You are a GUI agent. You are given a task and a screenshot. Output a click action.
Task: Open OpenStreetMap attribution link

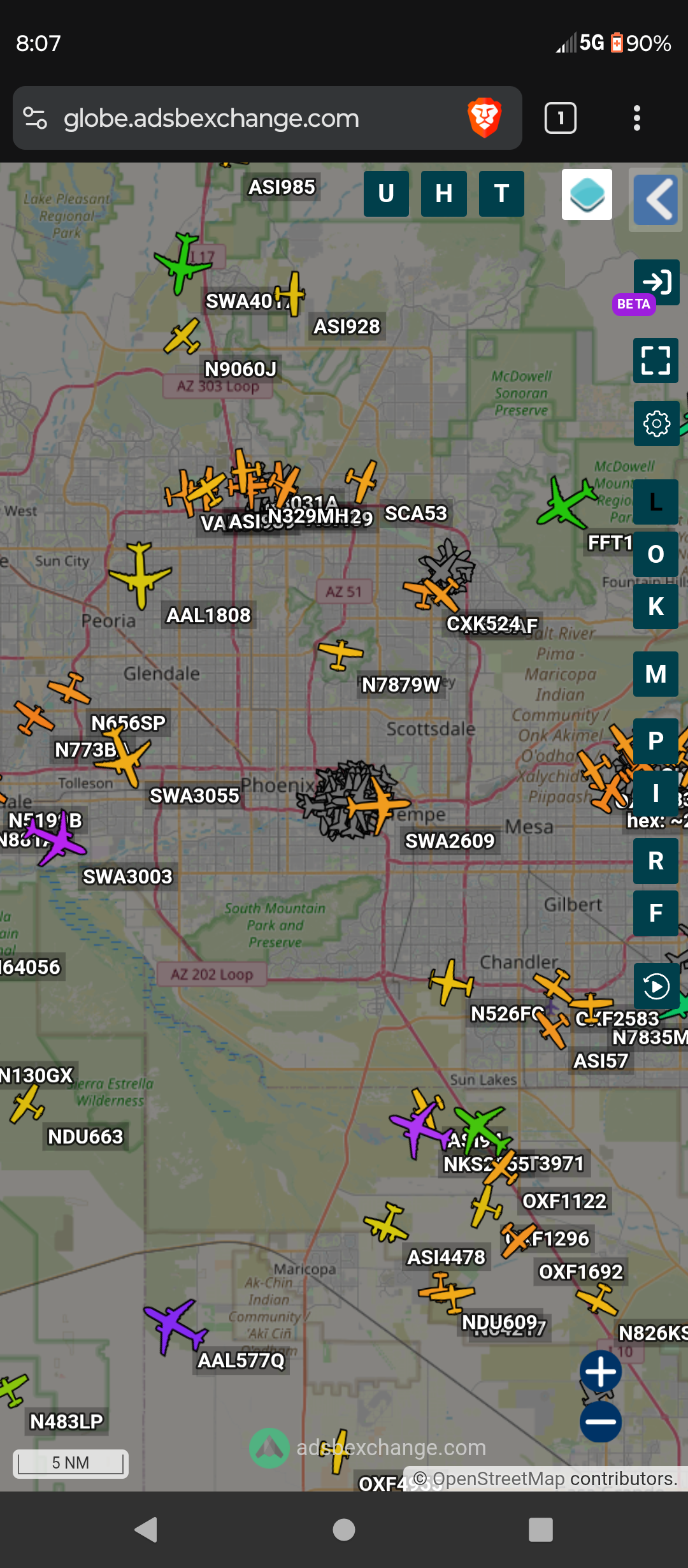(x=499, y=1479)
